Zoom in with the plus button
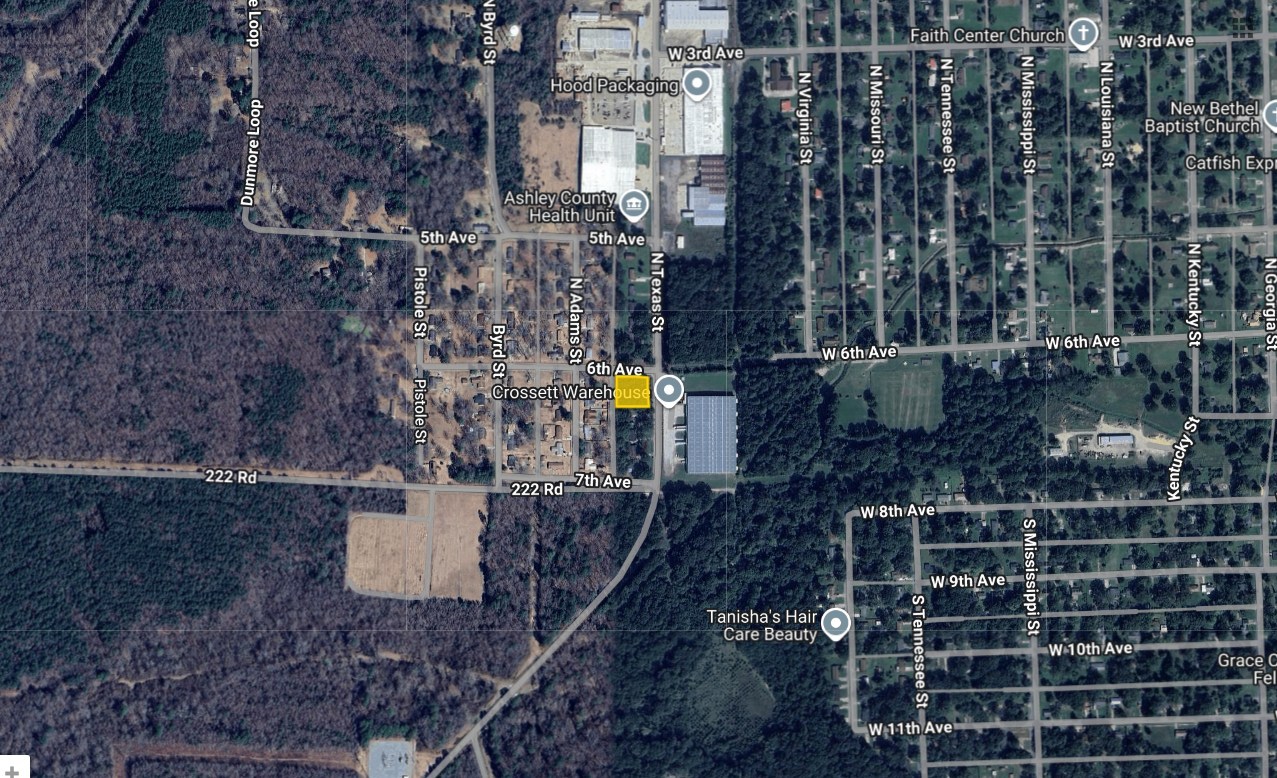 pyautogui.click(x=12, y=768)
